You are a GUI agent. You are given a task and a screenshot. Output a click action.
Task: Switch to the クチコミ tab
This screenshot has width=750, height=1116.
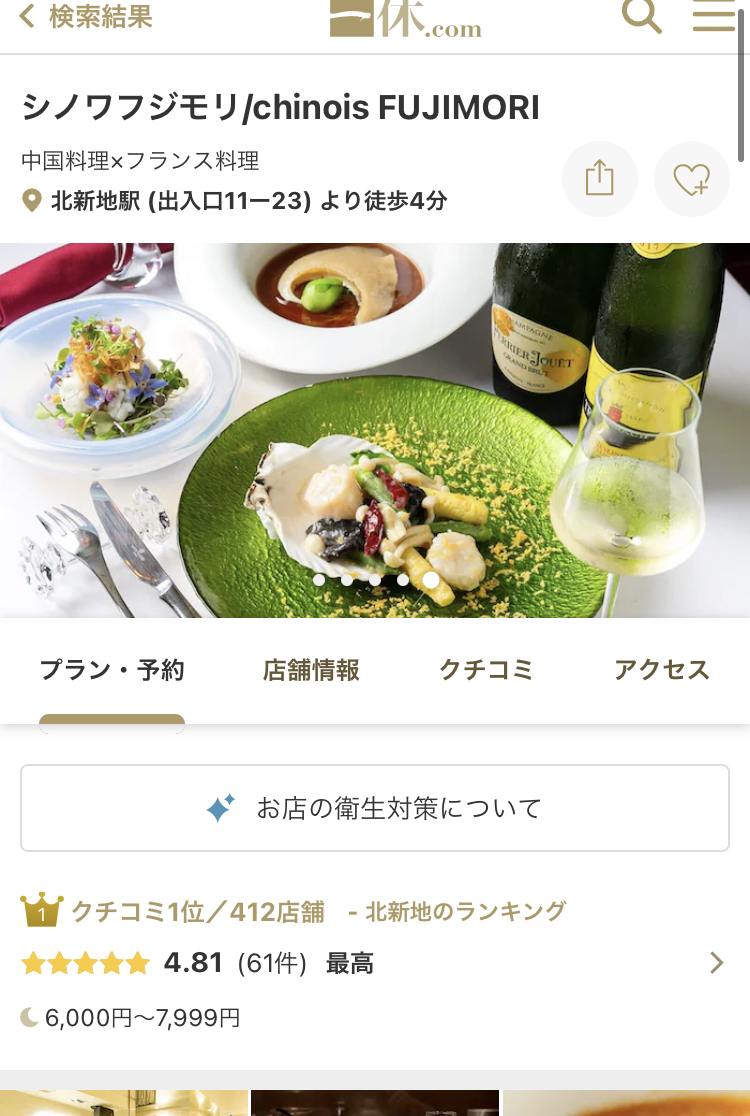(486, 670)
